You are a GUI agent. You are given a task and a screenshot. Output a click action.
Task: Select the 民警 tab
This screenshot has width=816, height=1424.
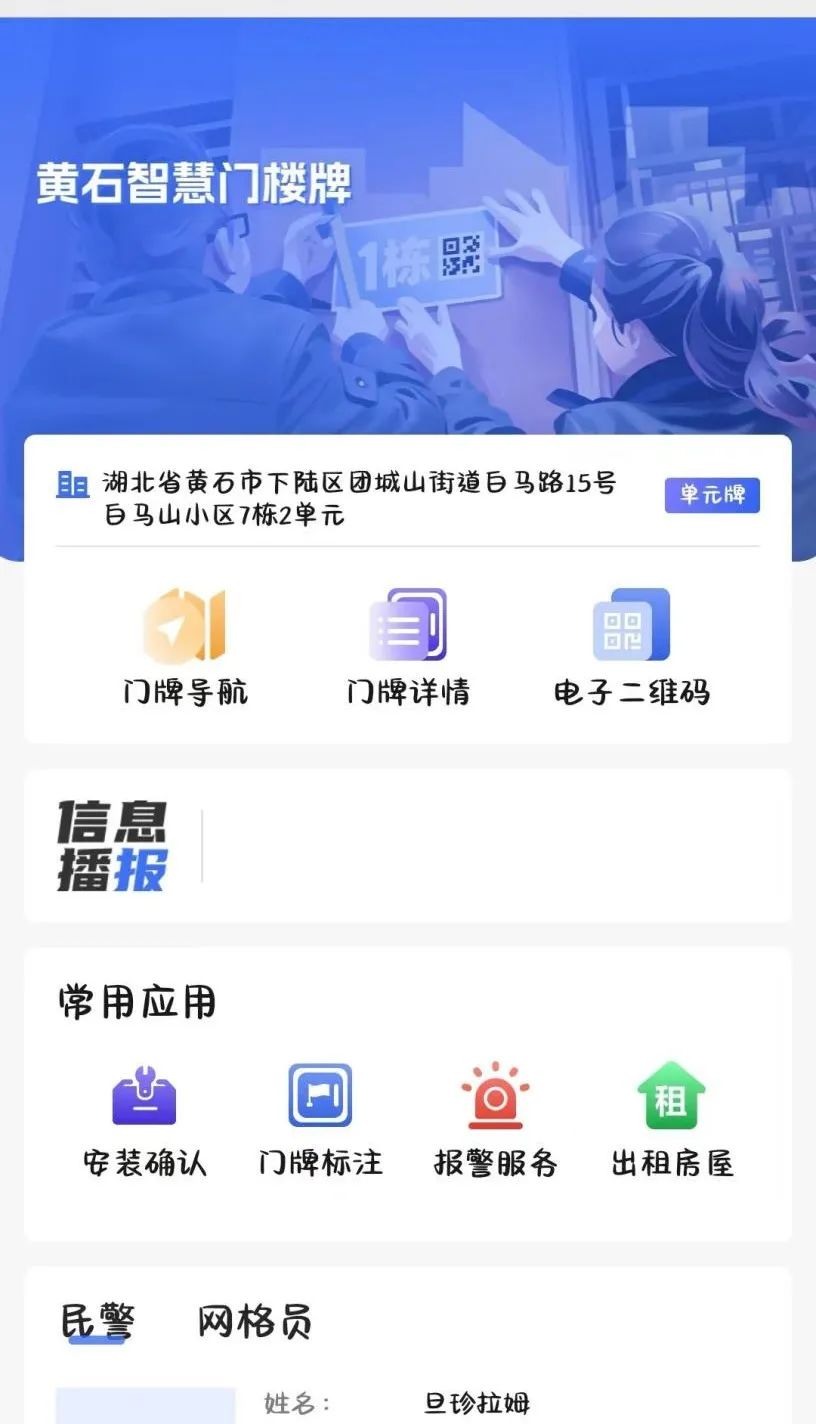pos(97,1321)
